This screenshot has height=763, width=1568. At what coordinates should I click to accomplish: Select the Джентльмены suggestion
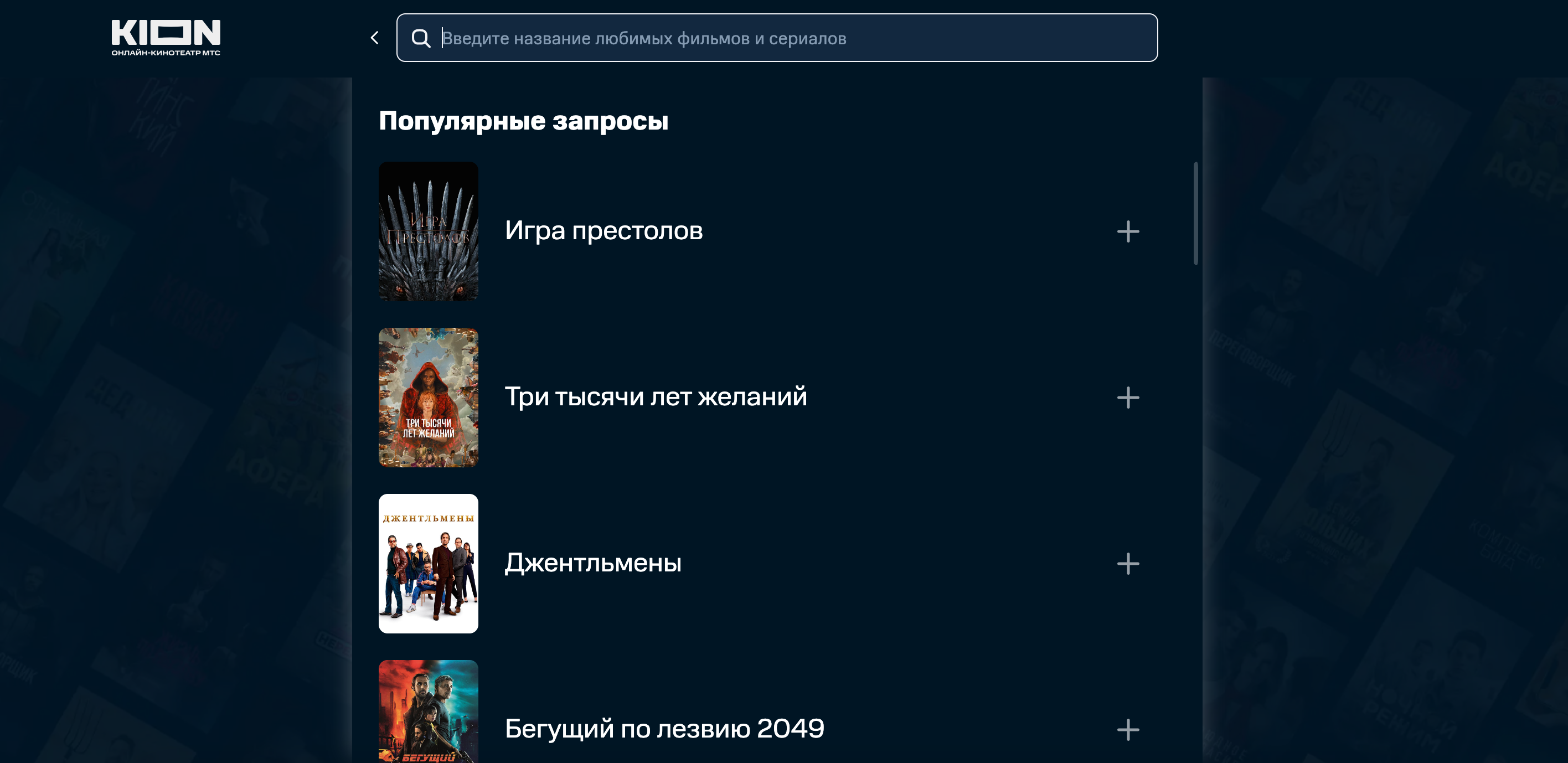[x=592, y=563]
